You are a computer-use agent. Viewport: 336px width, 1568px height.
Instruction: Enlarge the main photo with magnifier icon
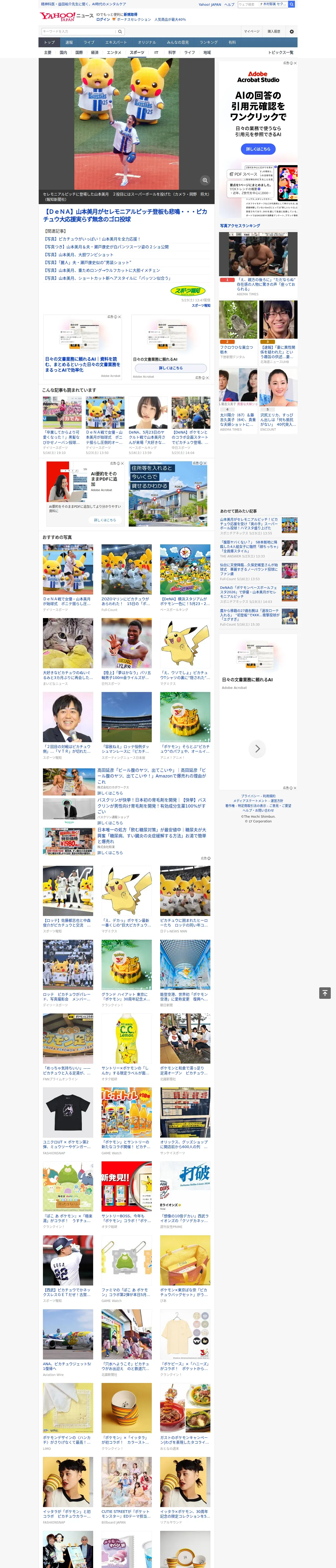pos(205,180)
